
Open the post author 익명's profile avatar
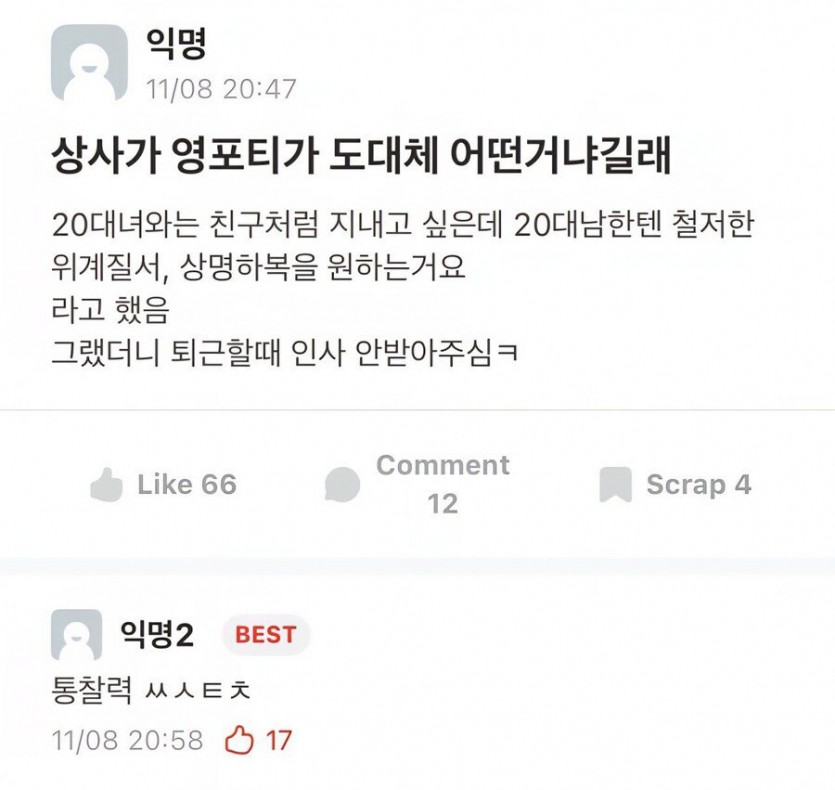click(x=90, y=63)
